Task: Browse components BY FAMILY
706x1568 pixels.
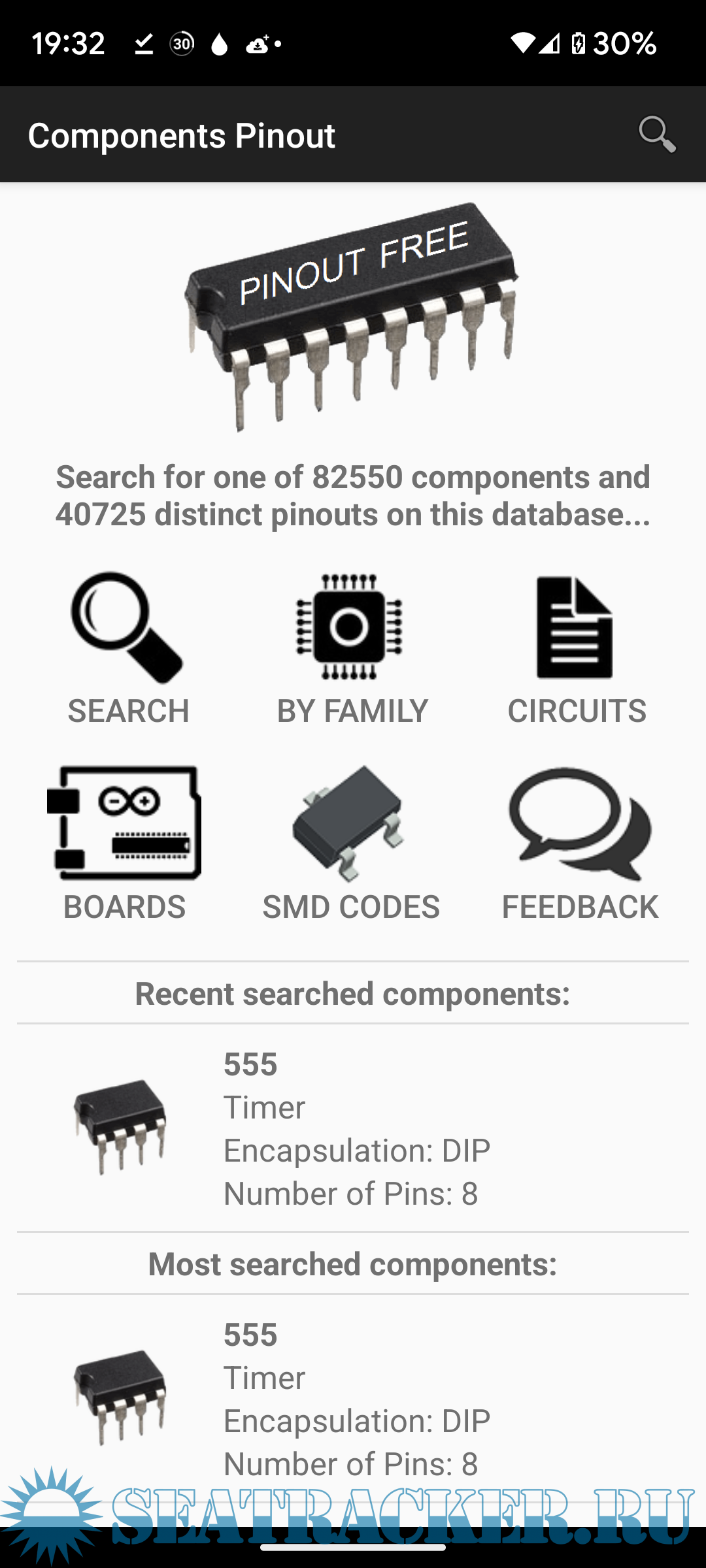Action: click(352, 649)
